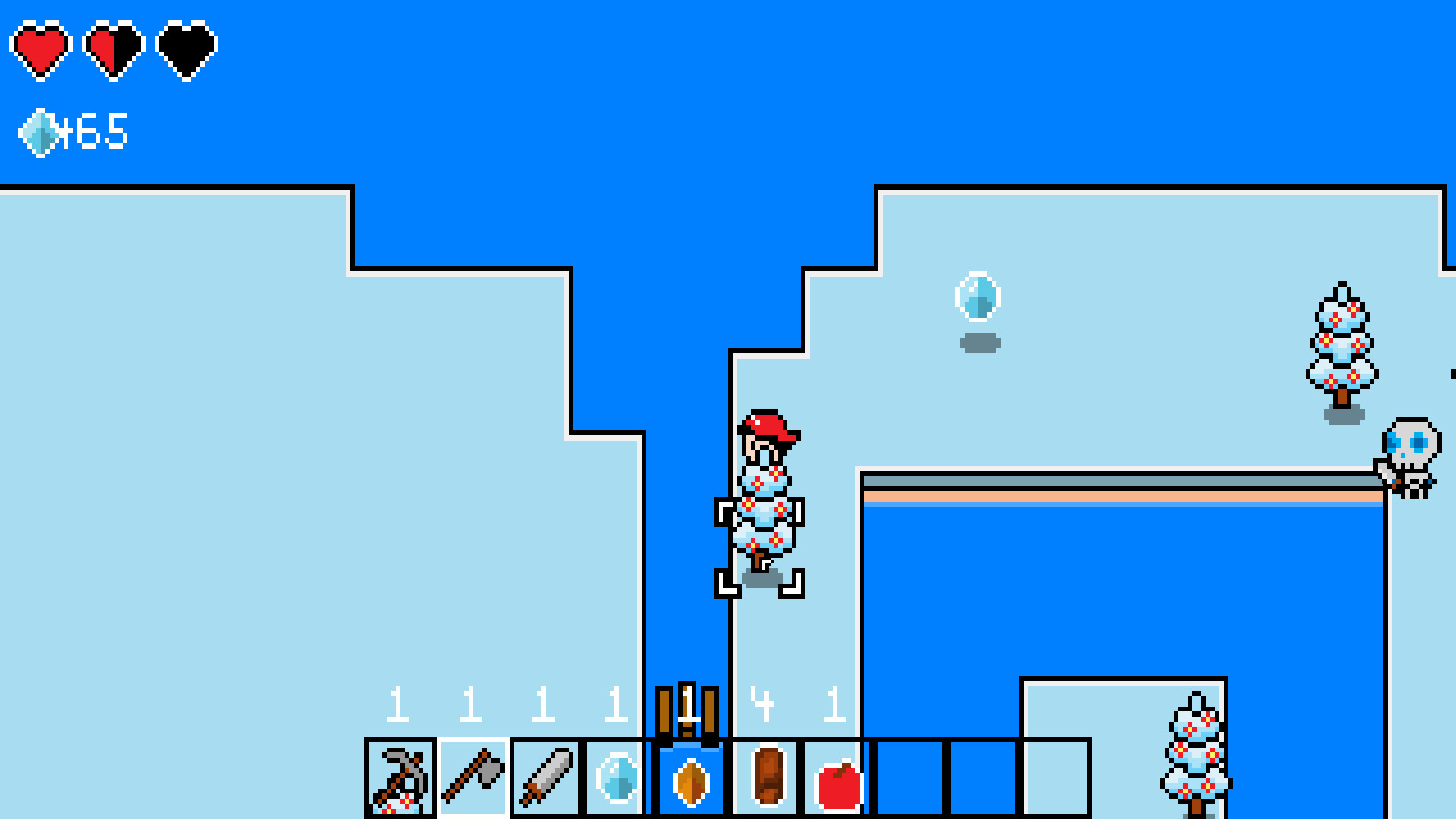Select the orange seed hotbar slot
This screenshot has height=819, width=1456.
click(690, 780)
